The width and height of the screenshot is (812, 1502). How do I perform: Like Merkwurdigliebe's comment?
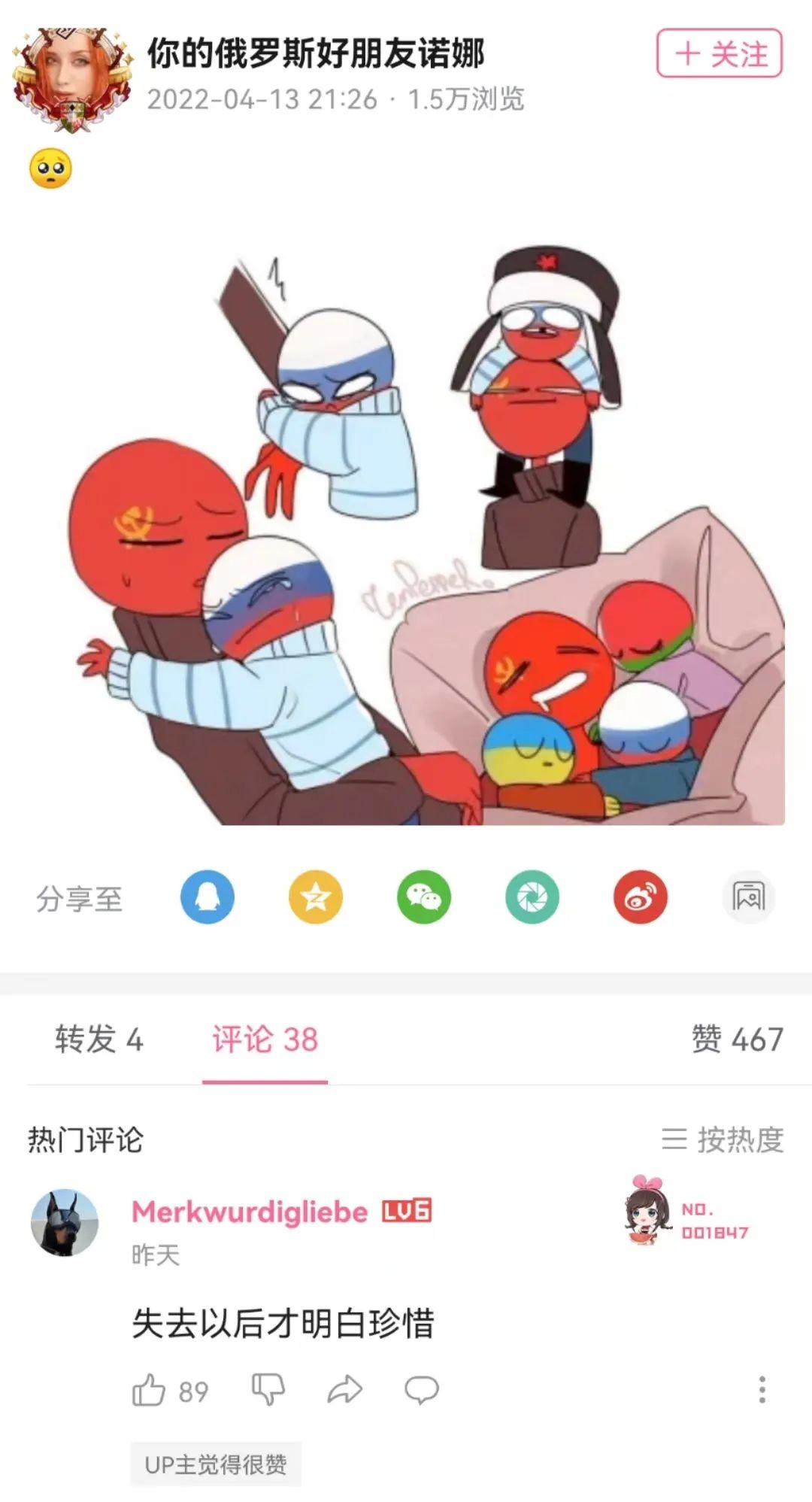pyautogui.click(x=149, y=1390)
